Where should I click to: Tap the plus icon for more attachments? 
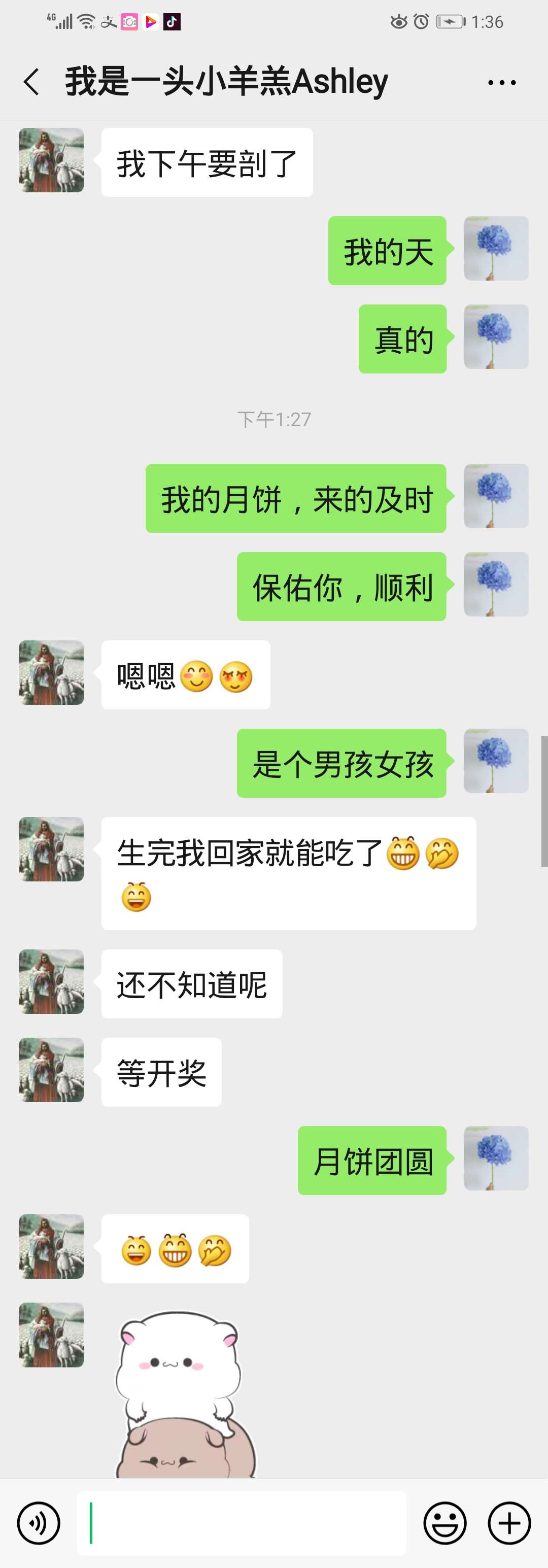click(x=509, y=1523)
